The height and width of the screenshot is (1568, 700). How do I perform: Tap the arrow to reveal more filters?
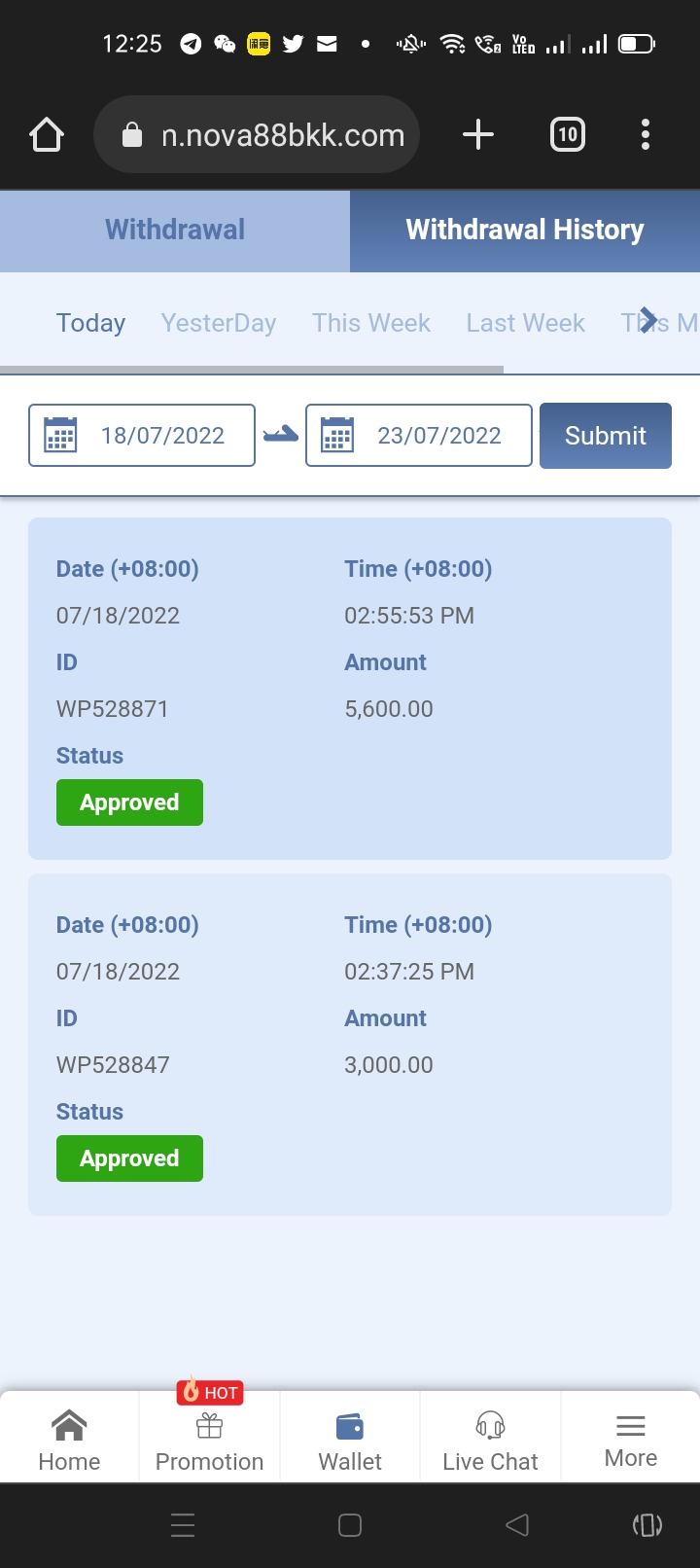click(x=649, y=320)
